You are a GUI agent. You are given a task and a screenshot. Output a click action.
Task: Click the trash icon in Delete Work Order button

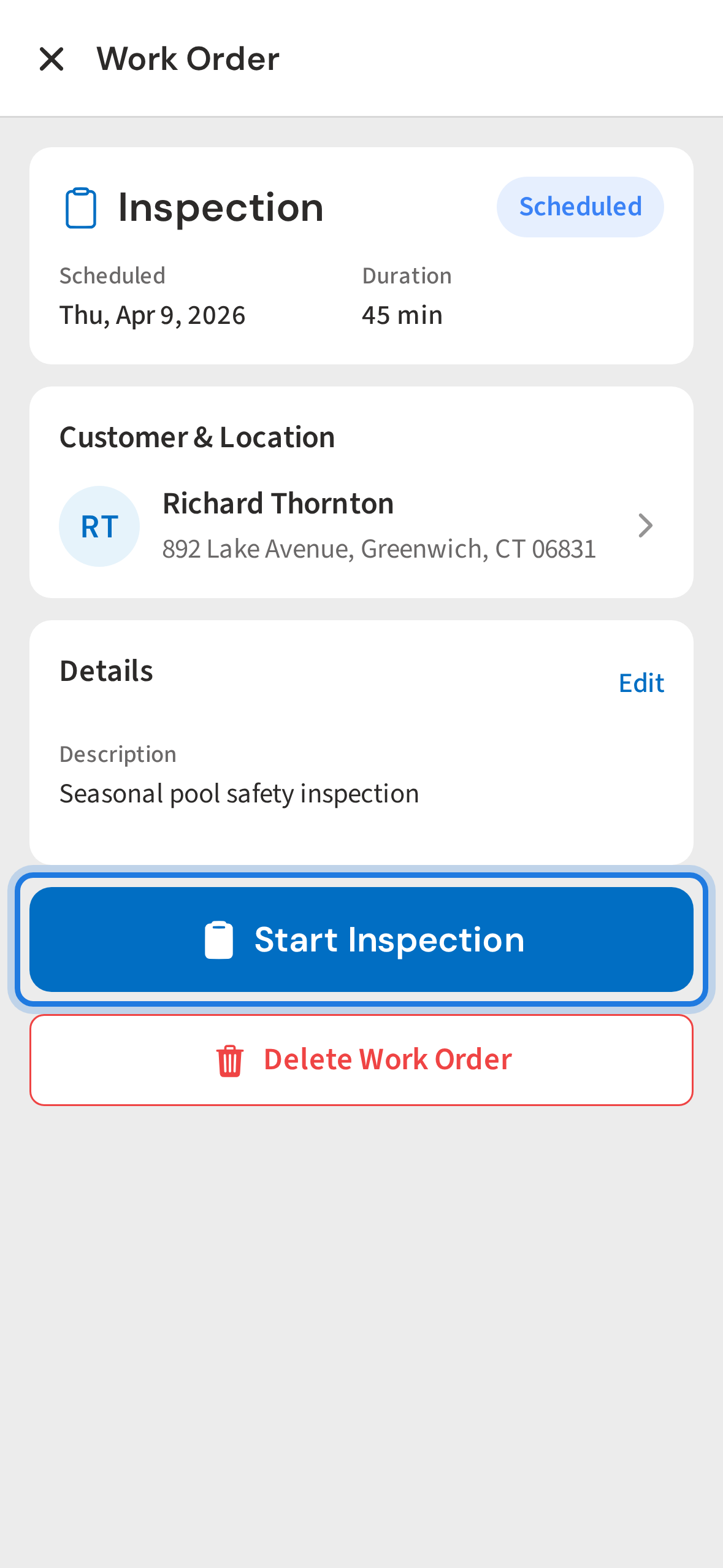(x=229, y=1059)
